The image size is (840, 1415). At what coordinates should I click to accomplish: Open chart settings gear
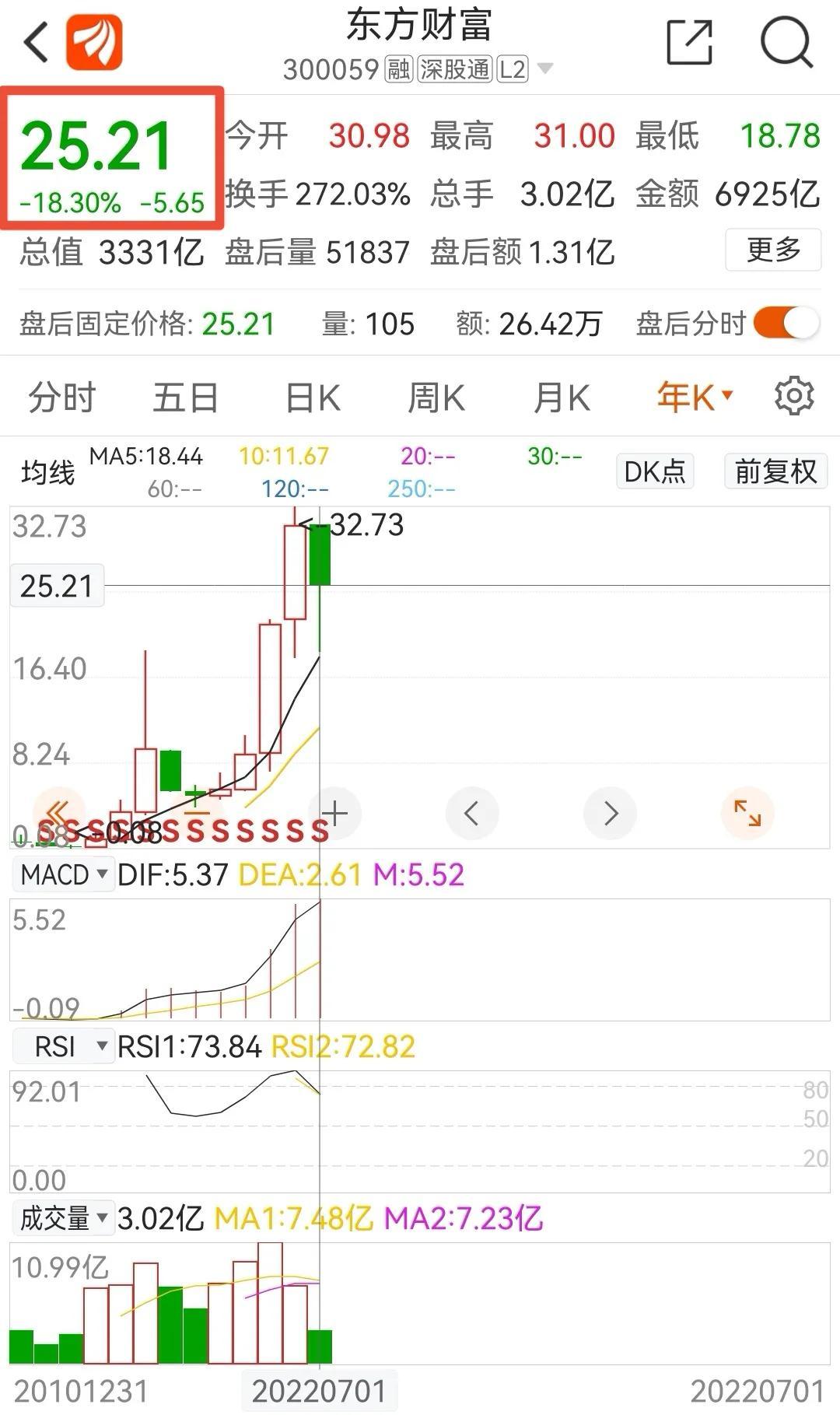(x=794, y=396)
